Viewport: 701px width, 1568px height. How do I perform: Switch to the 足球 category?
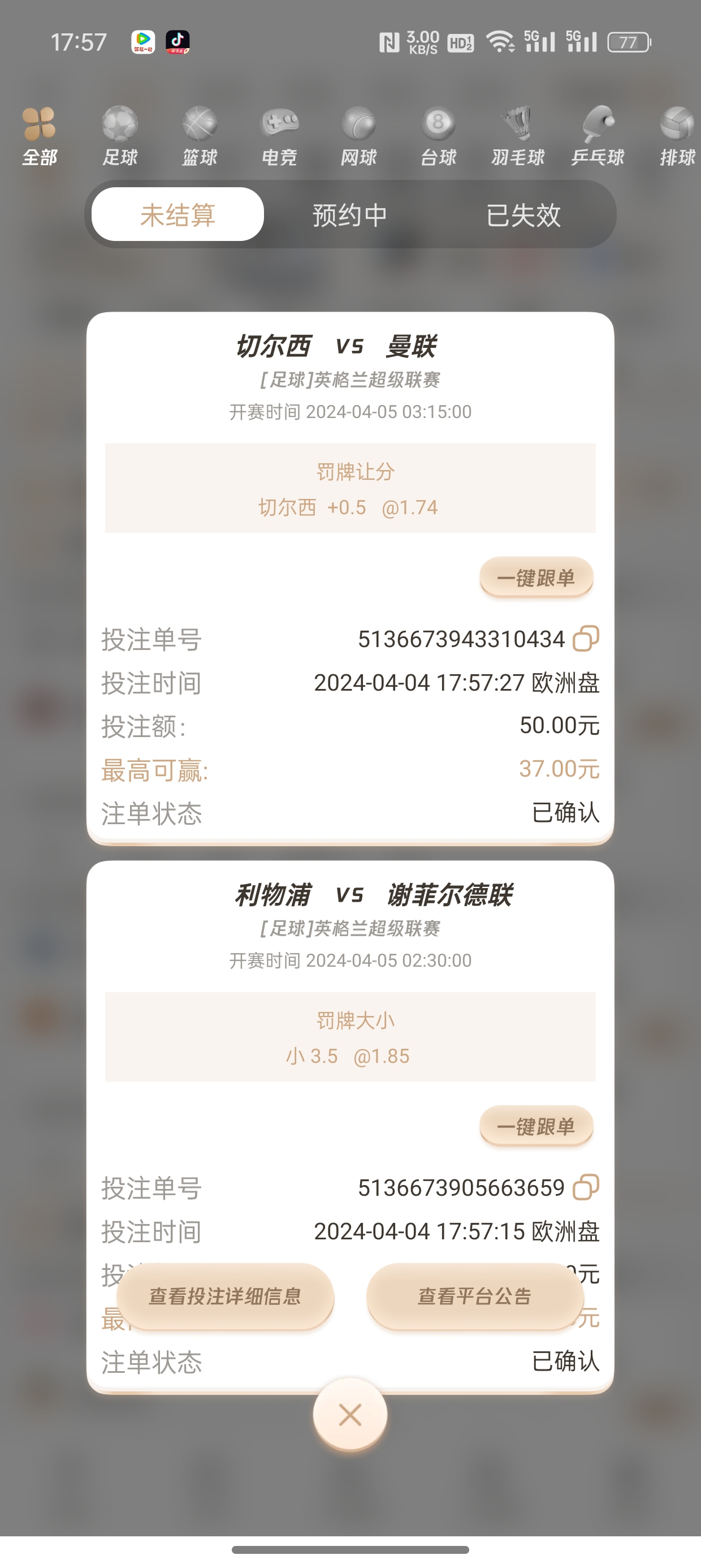120,136
